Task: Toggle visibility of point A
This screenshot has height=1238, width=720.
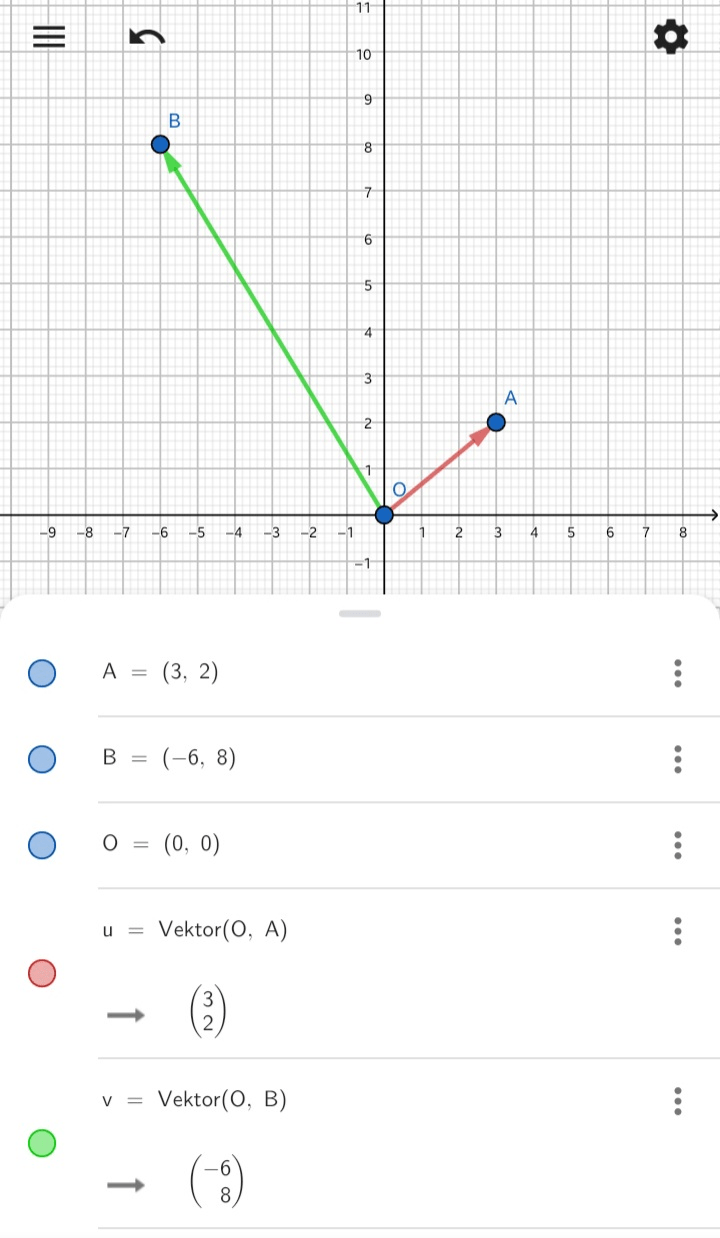Action: click(42, 673)
